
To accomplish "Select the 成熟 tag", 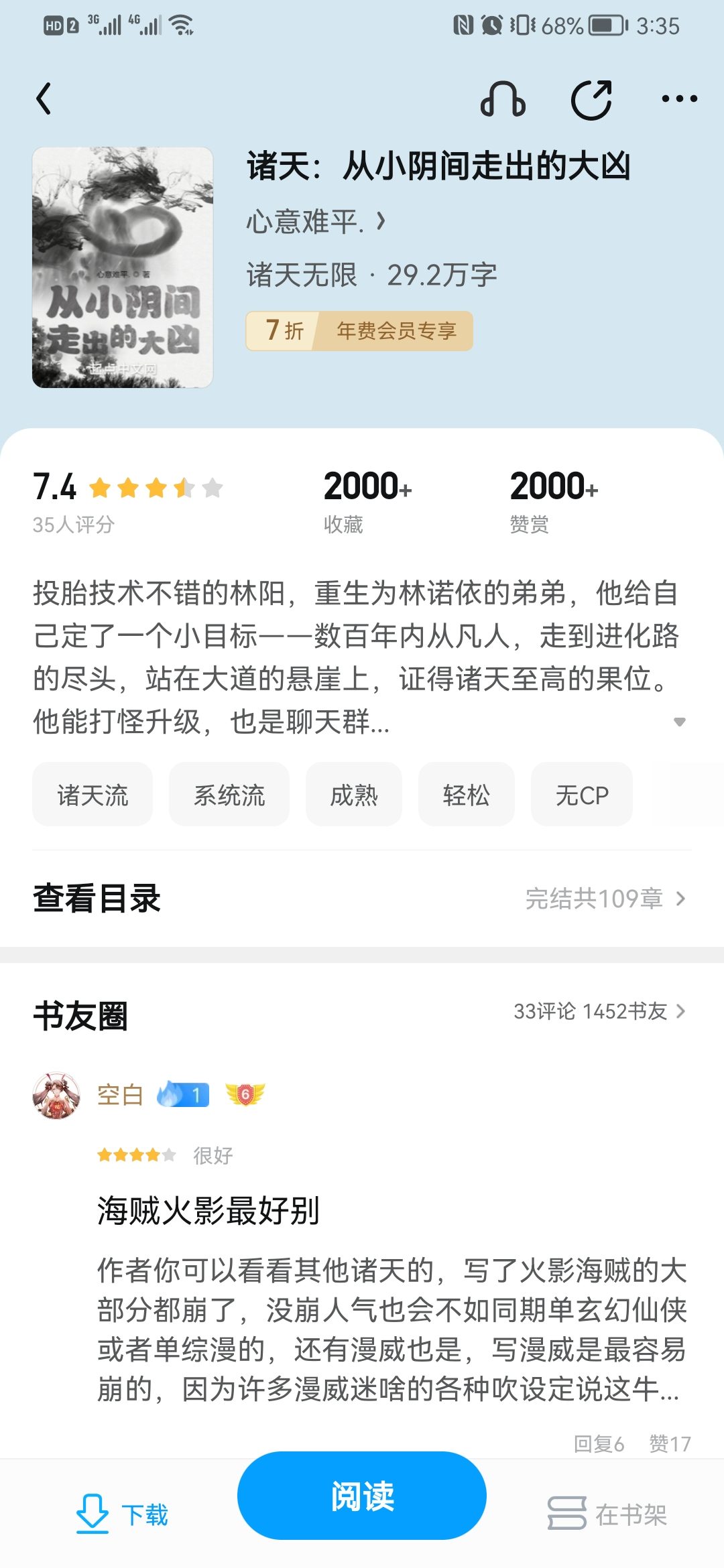I will [354, 795].
